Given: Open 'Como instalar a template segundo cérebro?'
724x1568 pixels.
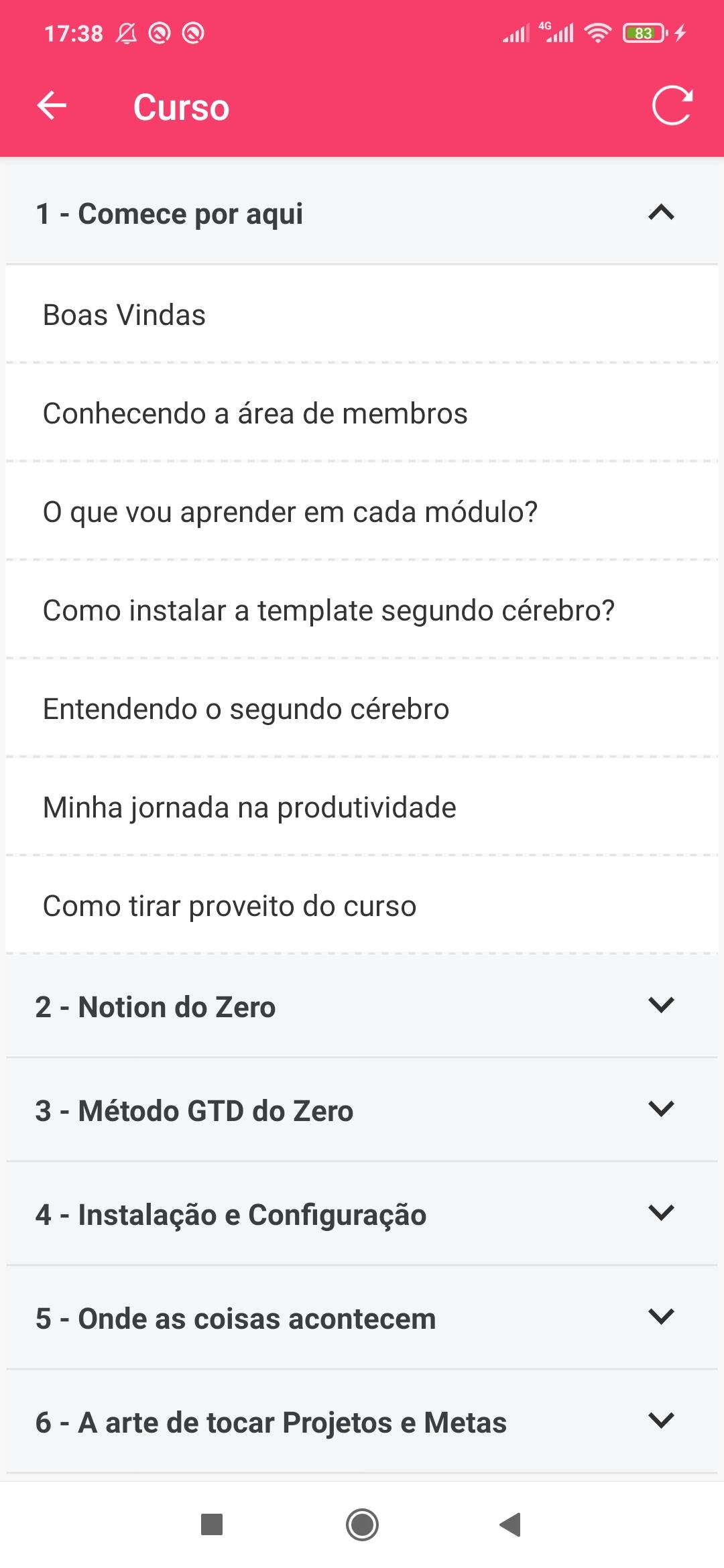Looking at the screenshot, I should [362, 610].
